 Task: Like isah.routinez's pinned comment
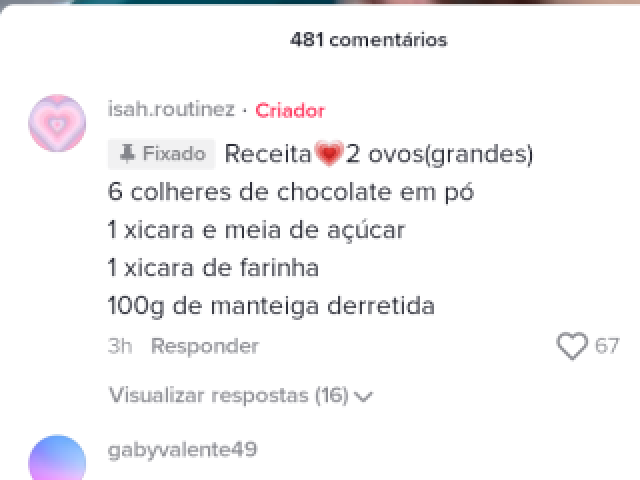point(572,347)
